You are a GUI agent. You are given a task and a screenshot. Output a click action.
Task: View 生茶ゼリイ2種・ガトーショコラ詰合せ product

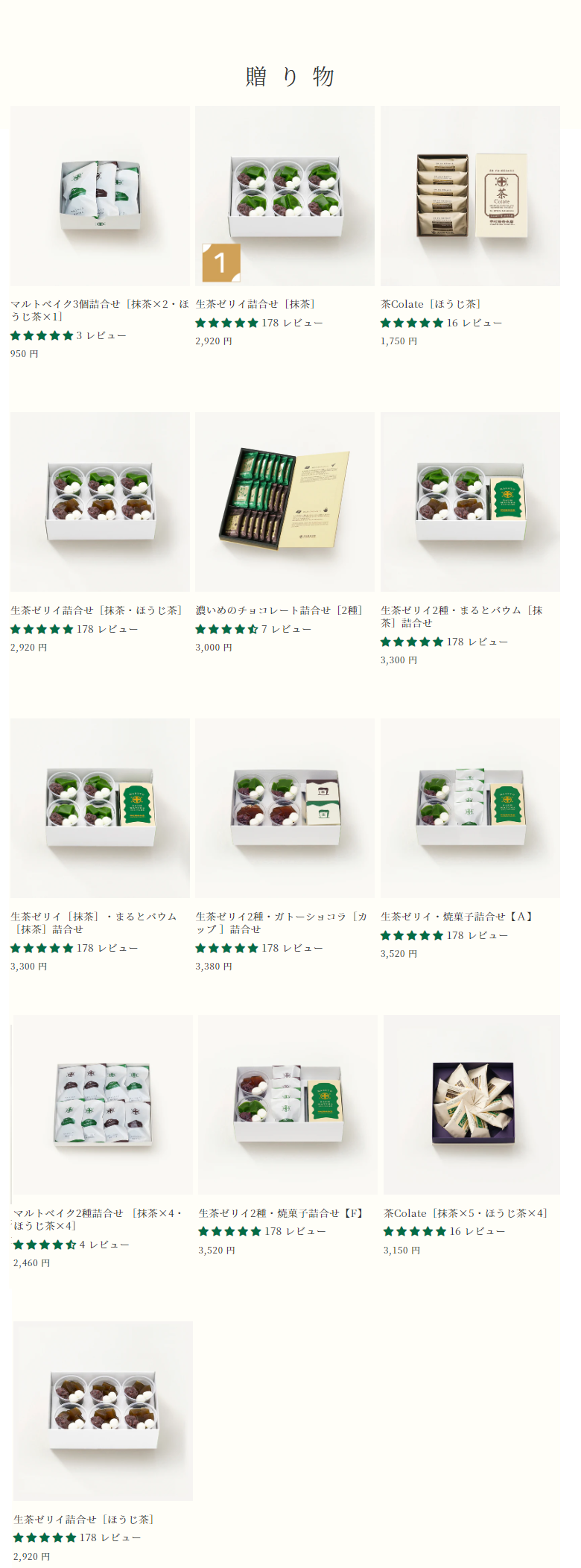coord(285,808)
